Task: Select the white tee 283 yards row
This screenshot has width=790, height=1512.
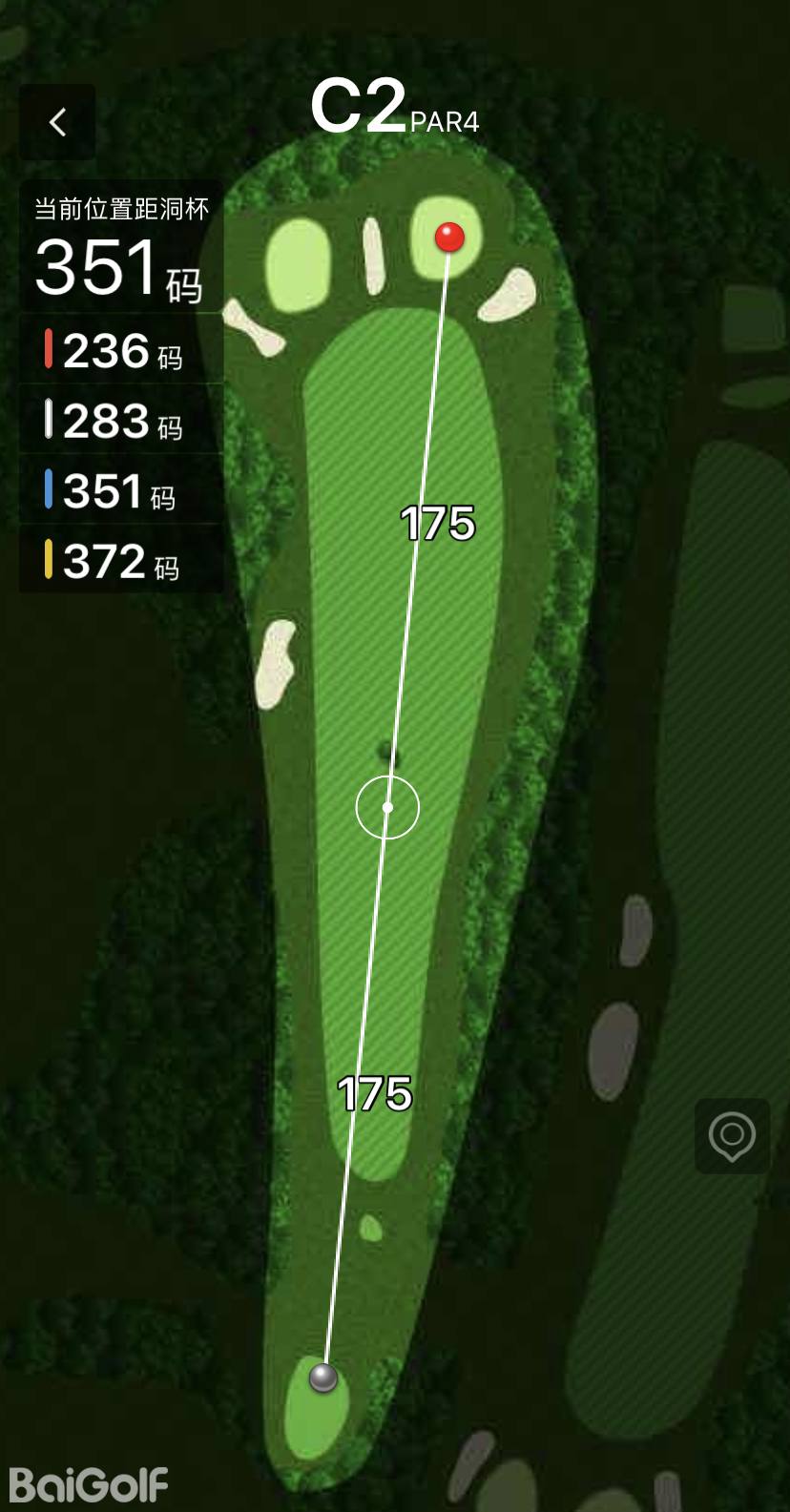Action: tap(121, 421)
